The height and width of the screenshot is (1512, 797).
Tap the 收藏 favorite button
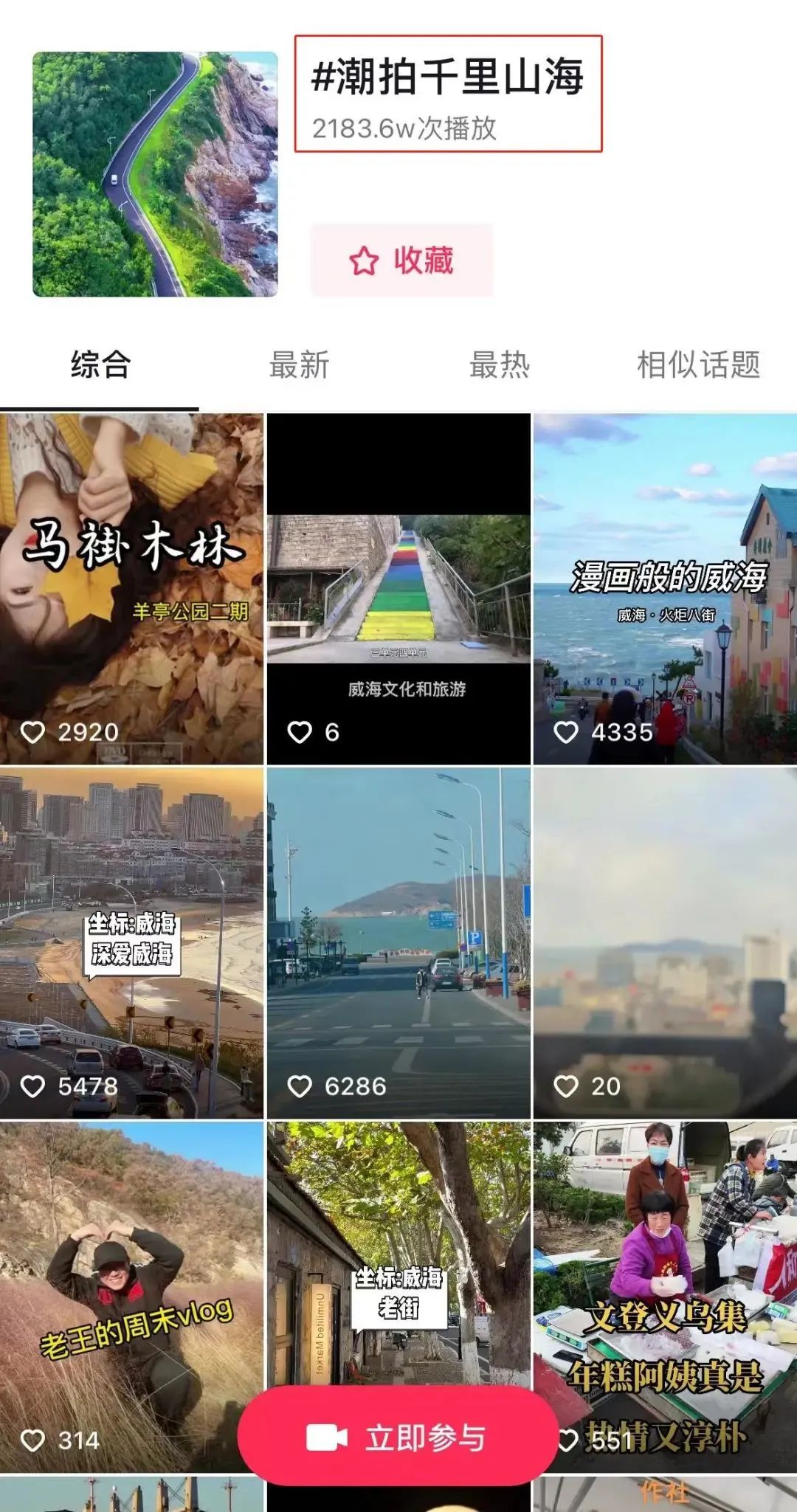(x=401, y=260)
